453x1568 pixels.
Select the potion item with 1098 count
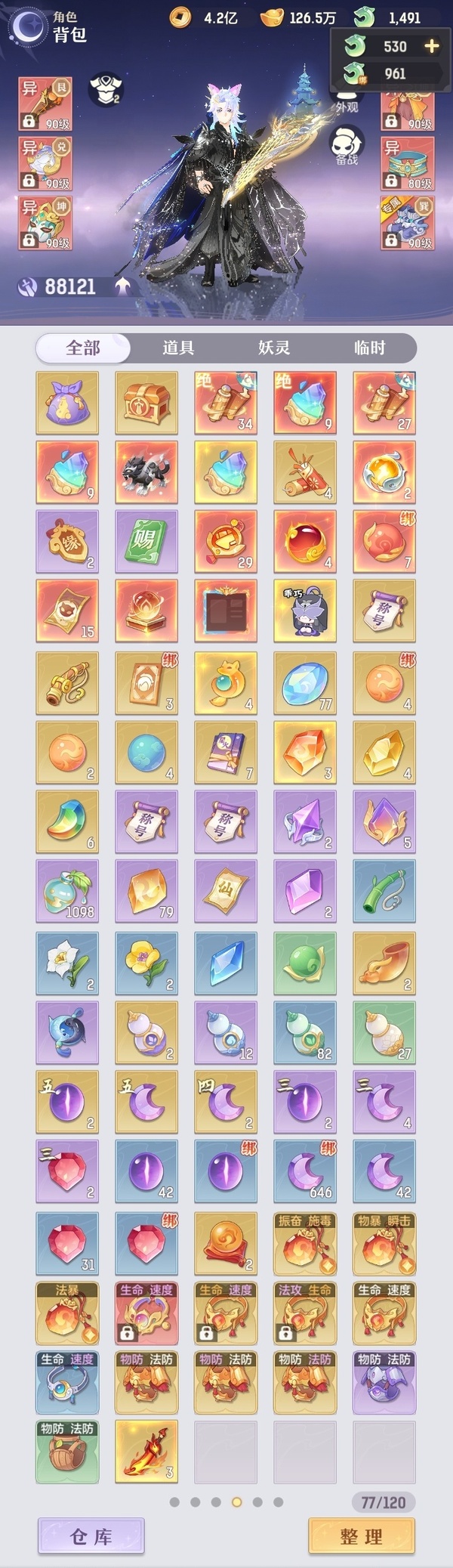pyautogui.click(x=67, y=890)
